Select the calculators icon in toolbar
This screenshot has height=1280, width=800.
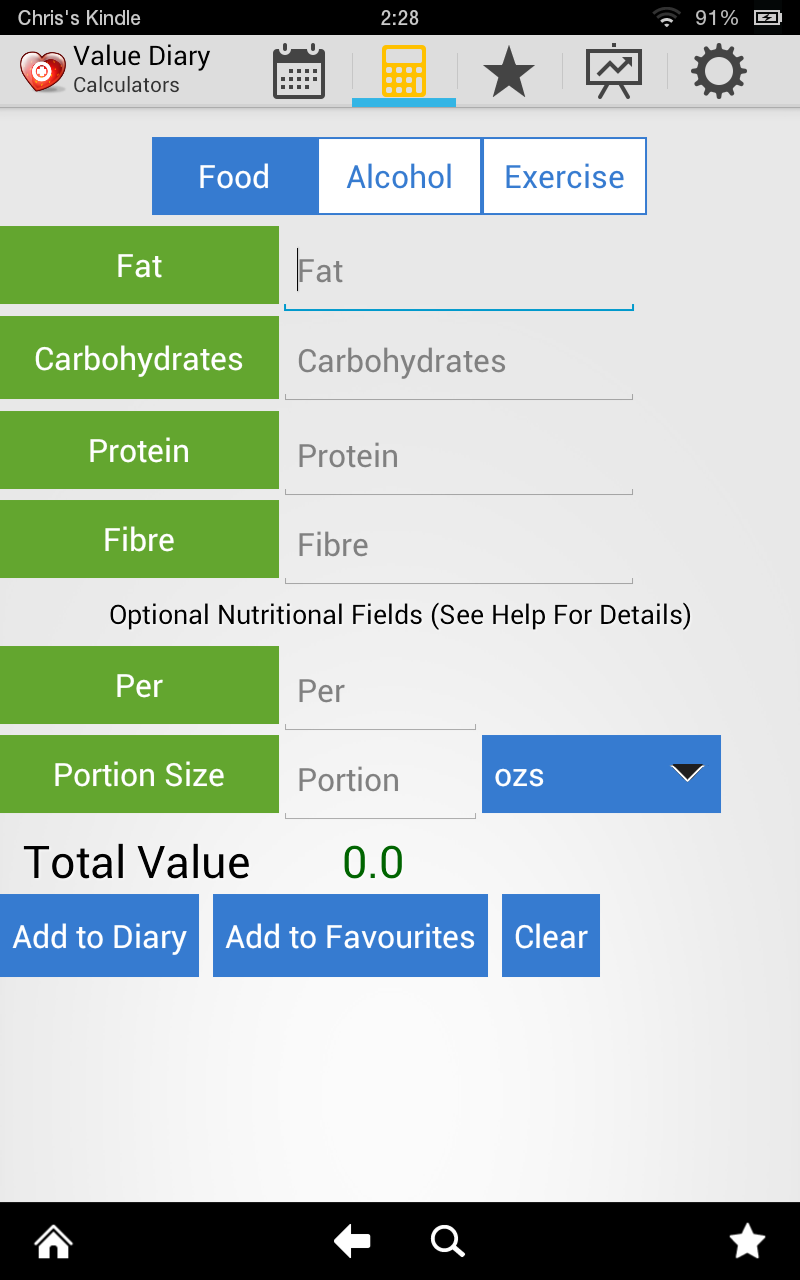[404, 72]
